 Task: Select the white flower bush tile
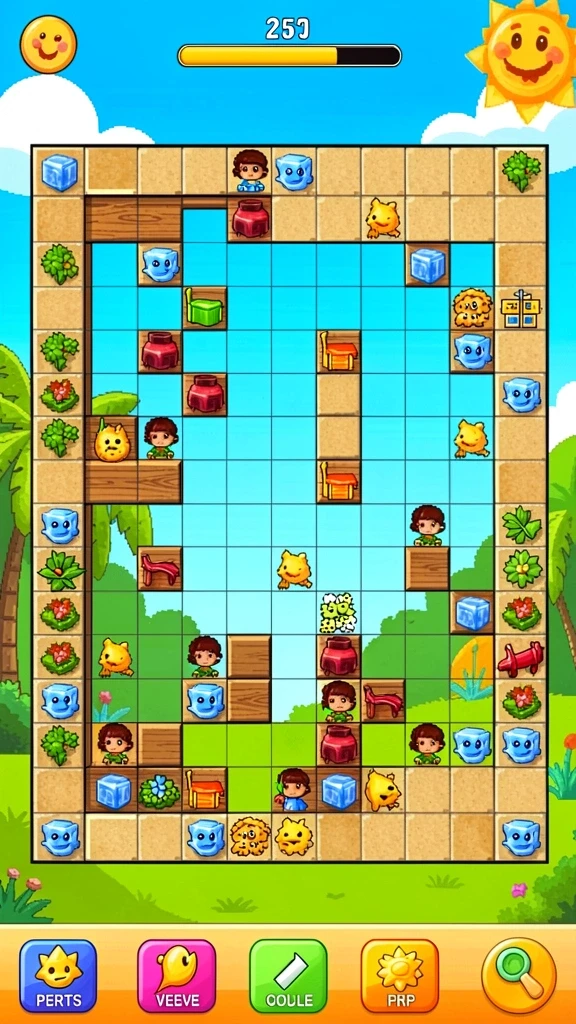tap(338, 613)
